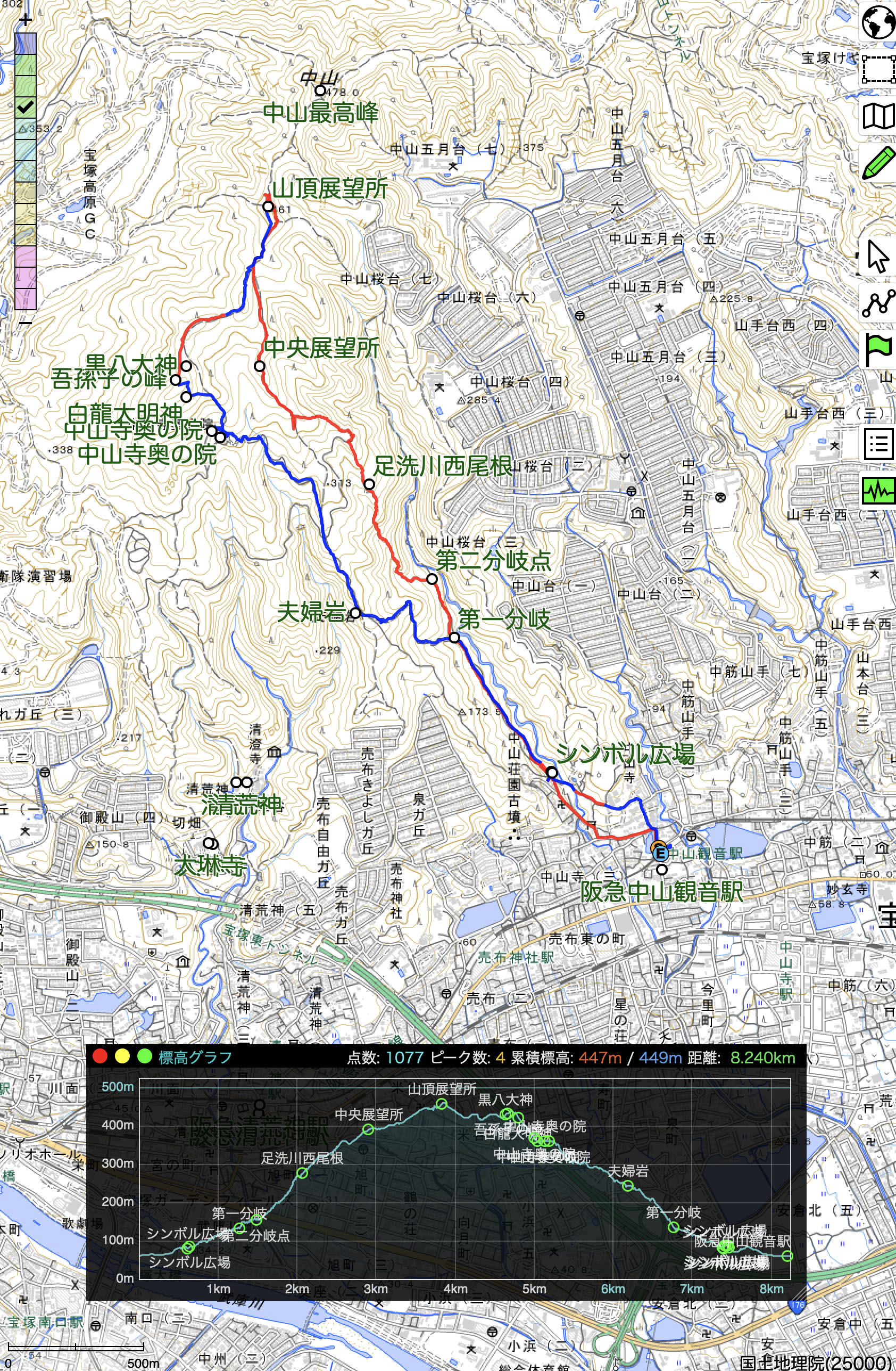The width and height of the screenshot is (896, 1371).
Task: Select the 山頂展望所 waypoint on the map
Action: point(268,206)
